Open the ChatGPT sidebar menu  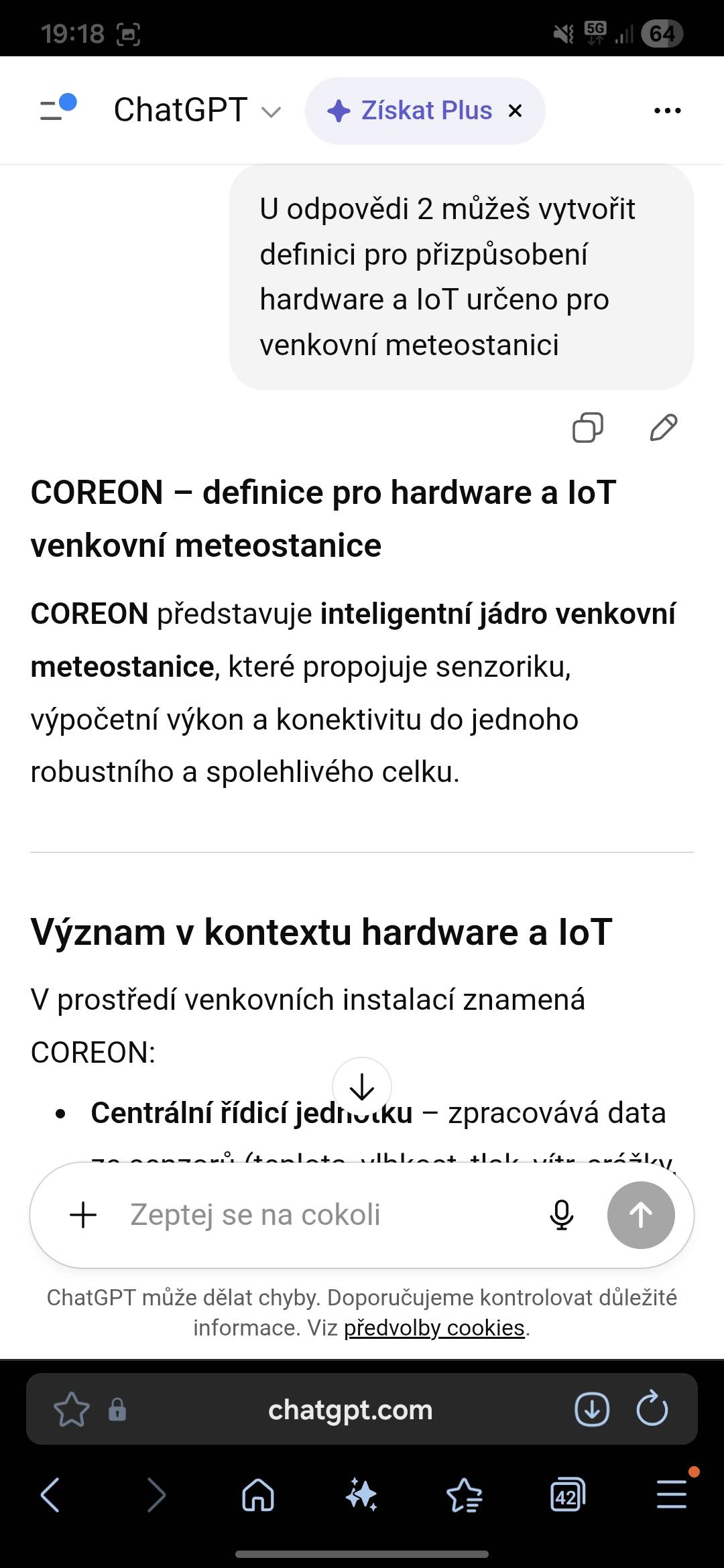pos(57,109)
